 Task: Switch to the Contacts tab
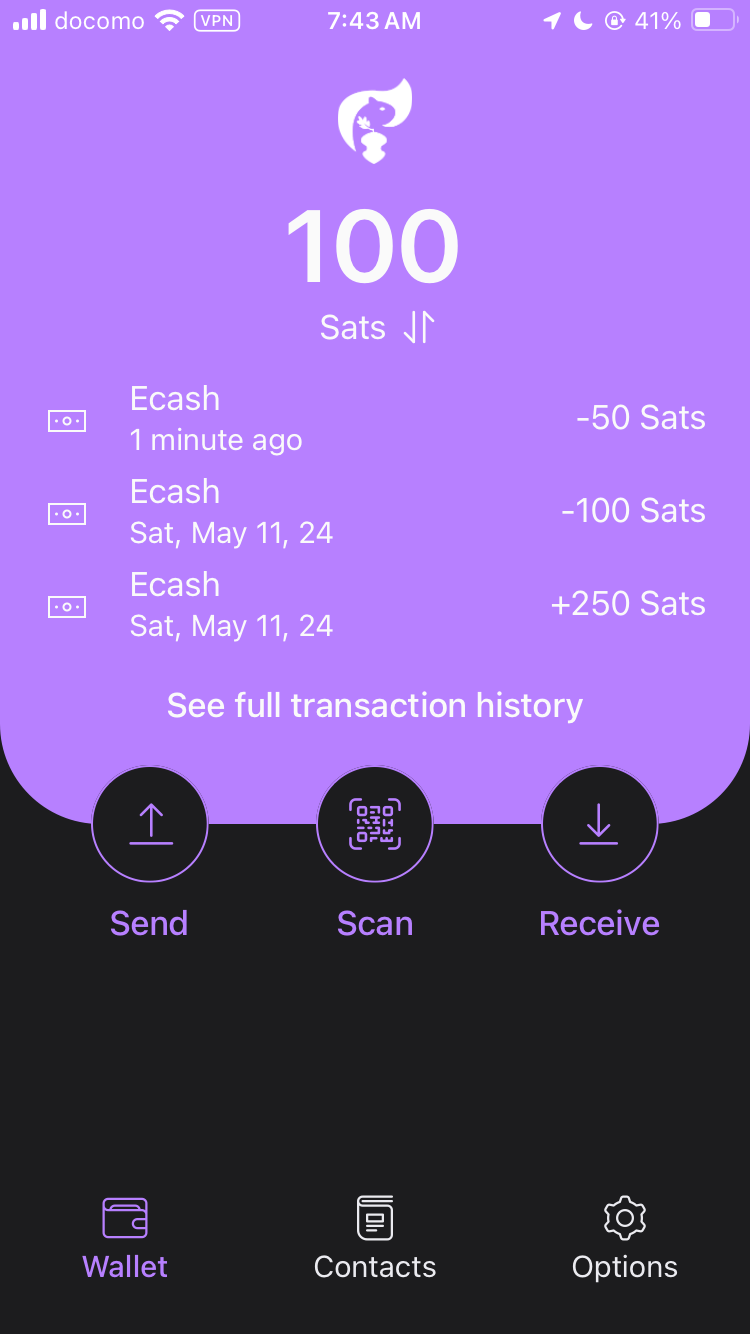click(375, 1239)
